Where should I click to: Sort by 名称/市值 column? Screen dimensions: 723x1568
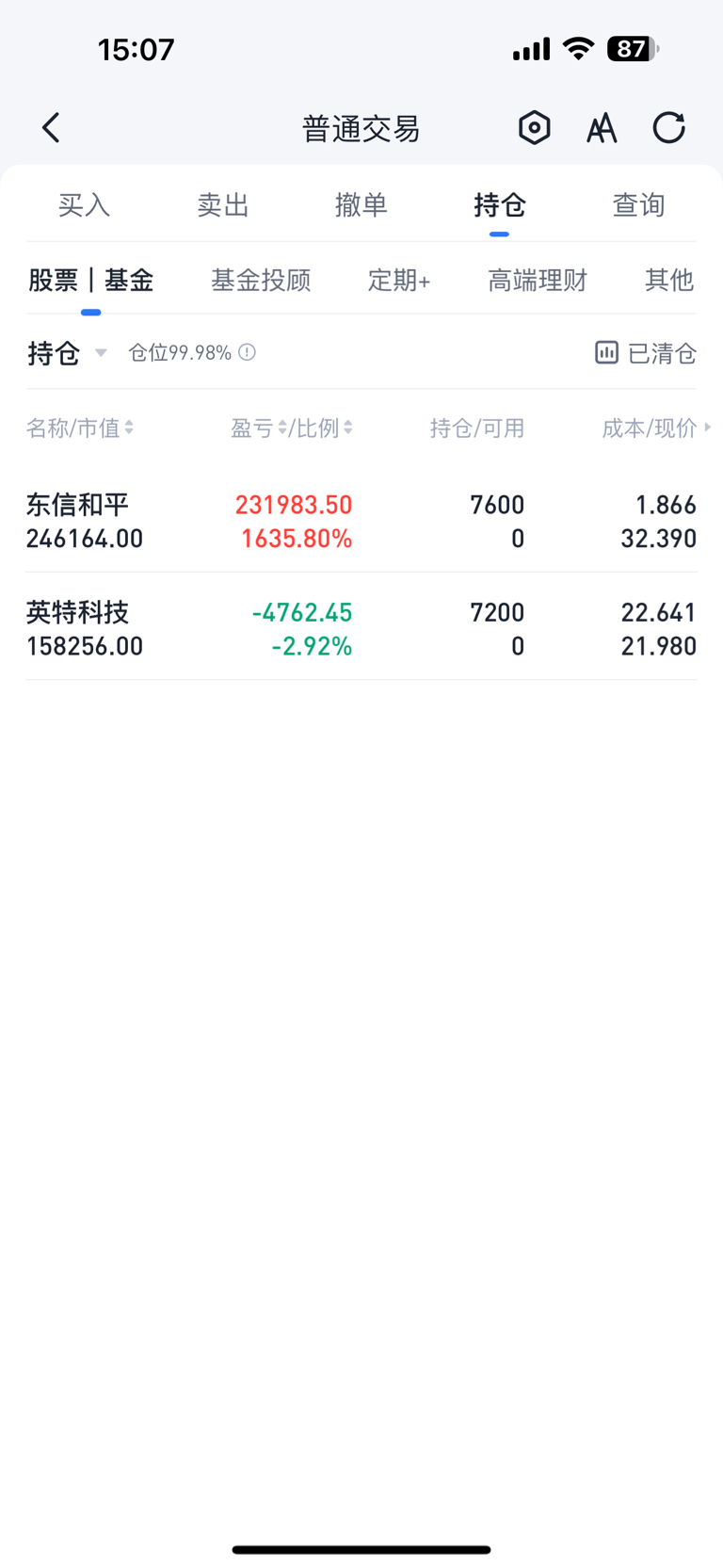pyautogui.click(x=80, y=428)
